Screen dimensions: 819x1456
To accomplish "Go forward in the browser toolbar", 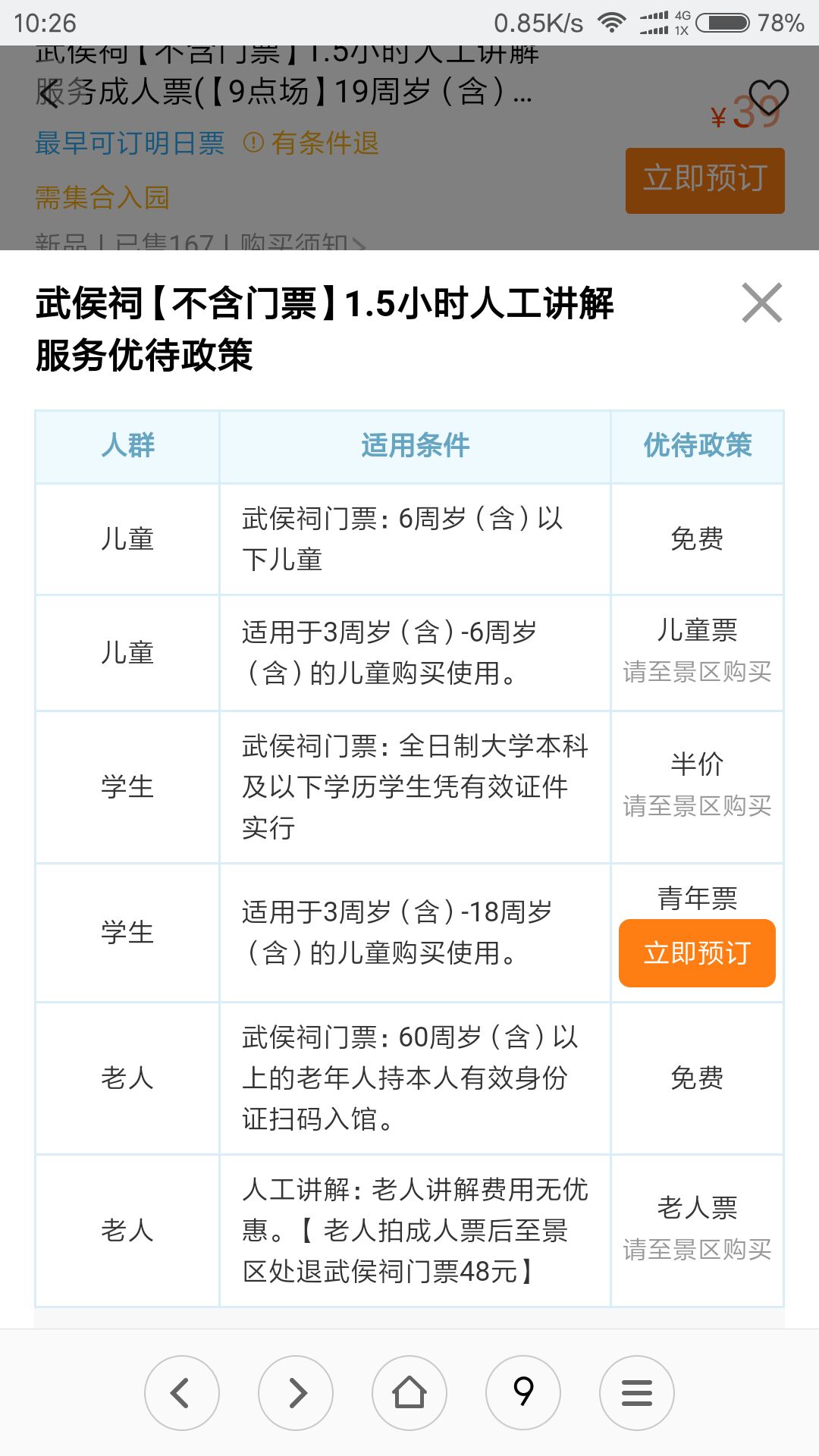I will point(296,1393).
